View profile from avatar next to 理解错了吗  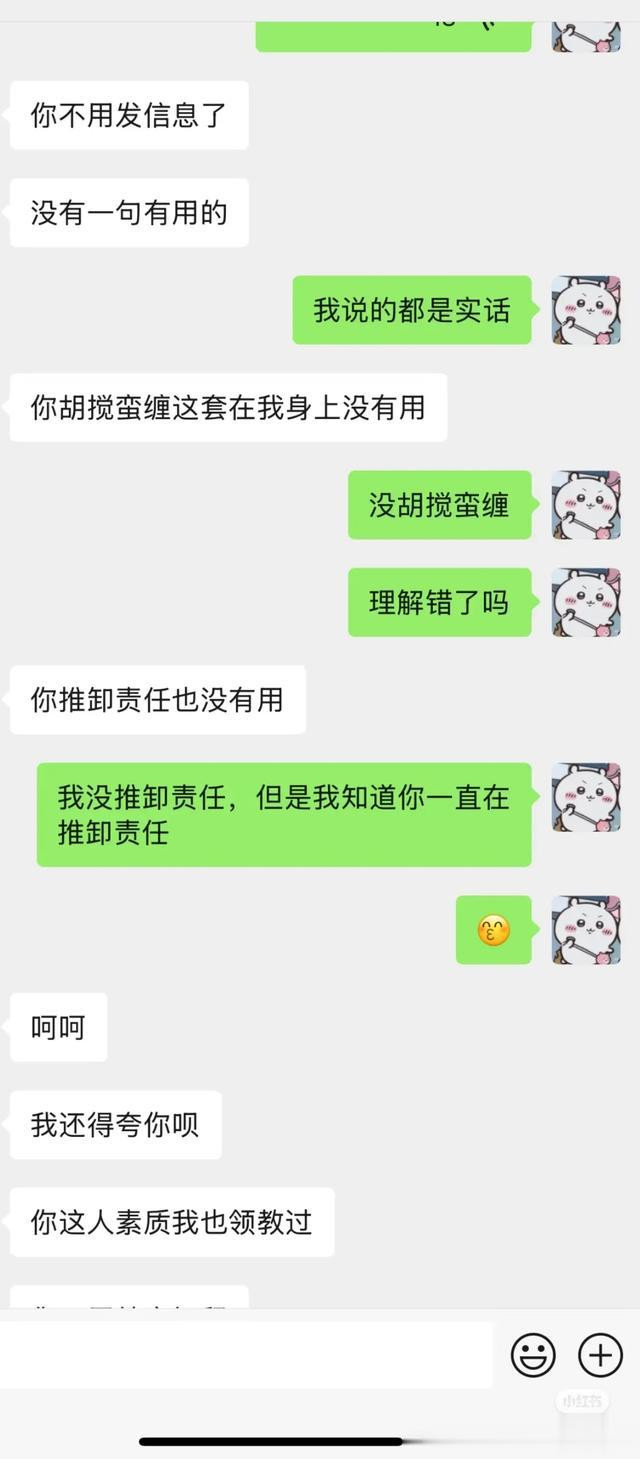(x=586, y=602)
